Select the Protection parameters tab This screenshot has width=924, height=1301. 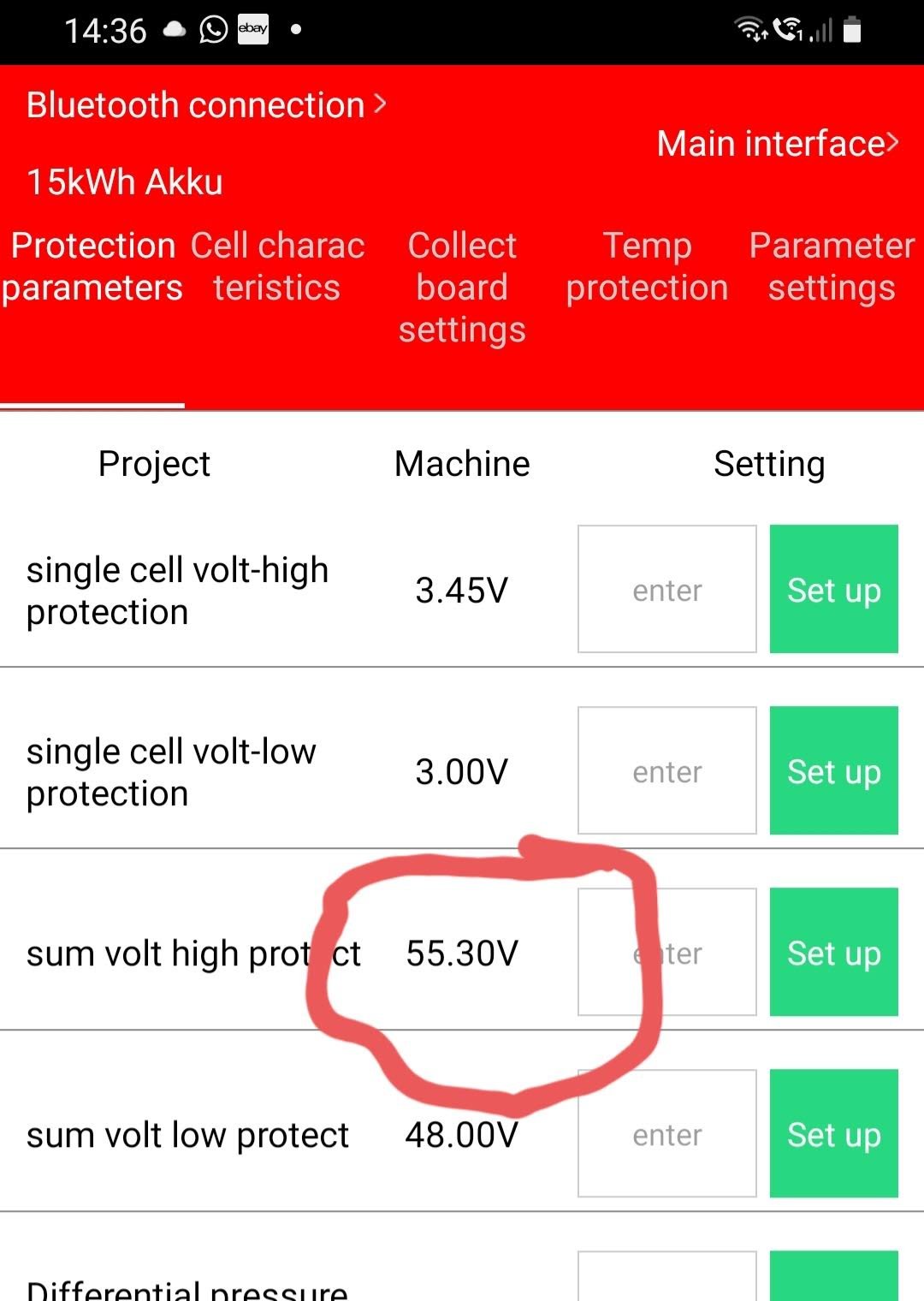click(x=92, y=267)
